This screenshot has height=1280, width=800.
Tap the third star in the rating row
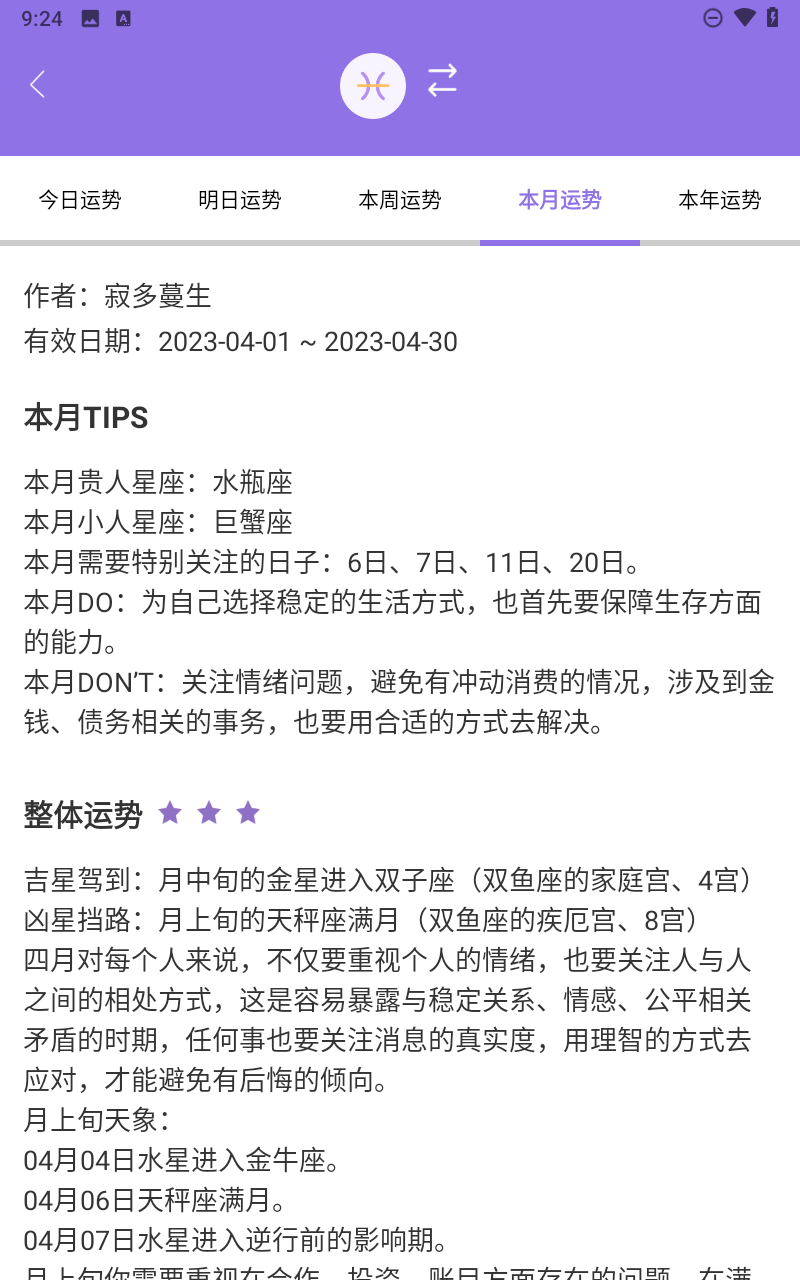point(248,813)
